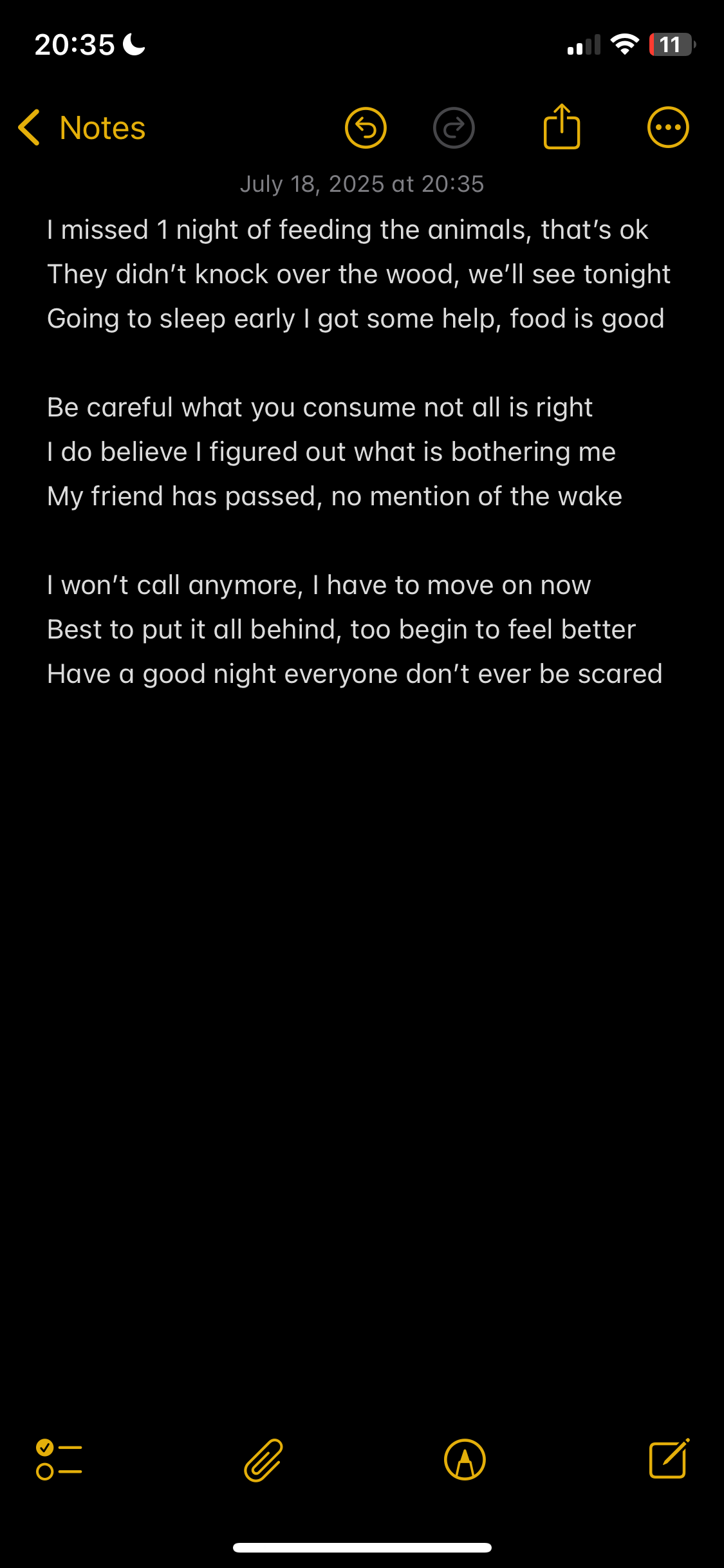724x1568 pixels.
Task: Tap the greyed-out redo arrow
Action: pos(454,127)
